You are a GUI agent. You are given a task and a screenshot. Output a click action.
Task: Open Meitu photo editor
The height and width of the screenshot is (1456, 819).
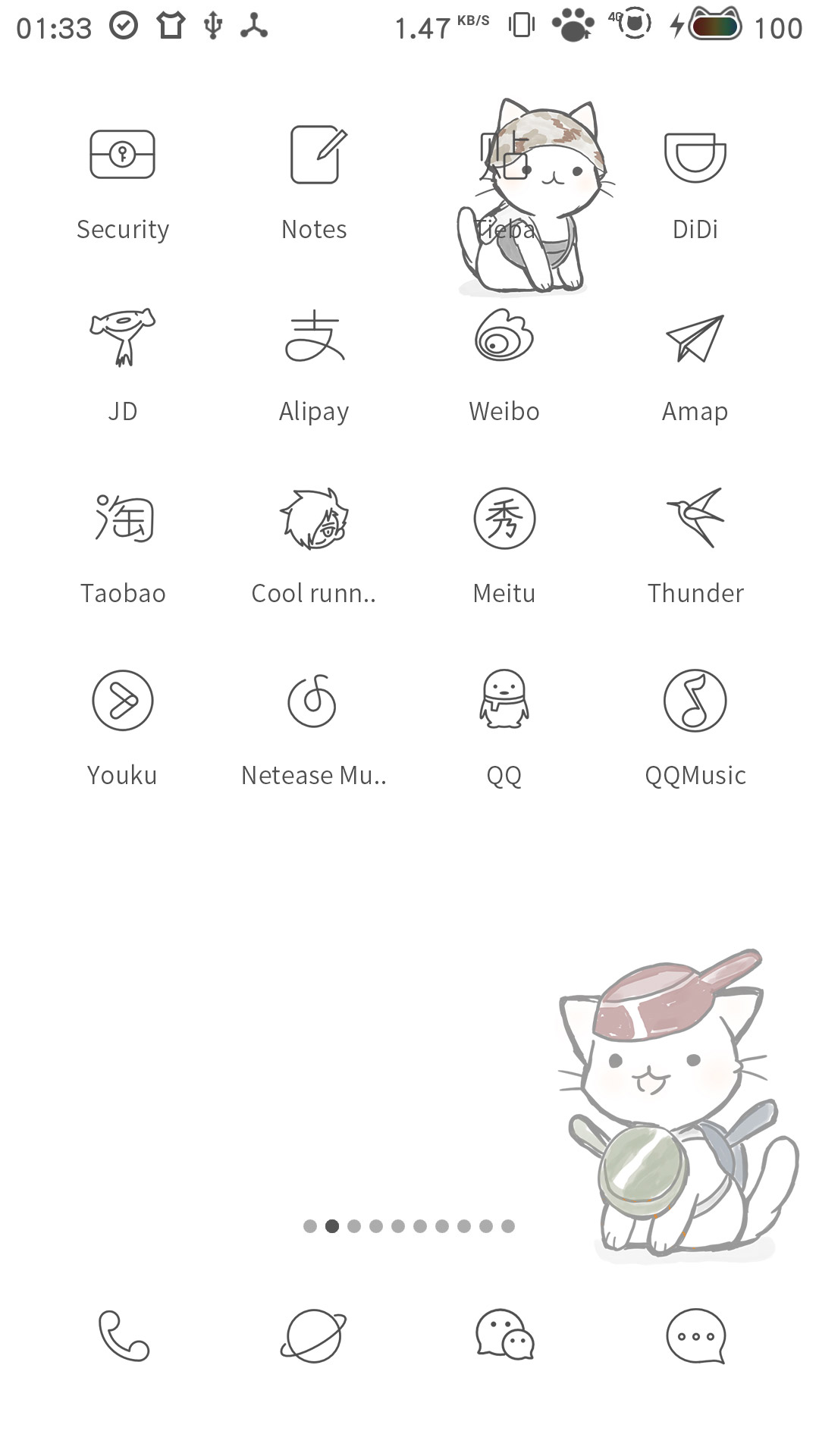click(504, 519)
